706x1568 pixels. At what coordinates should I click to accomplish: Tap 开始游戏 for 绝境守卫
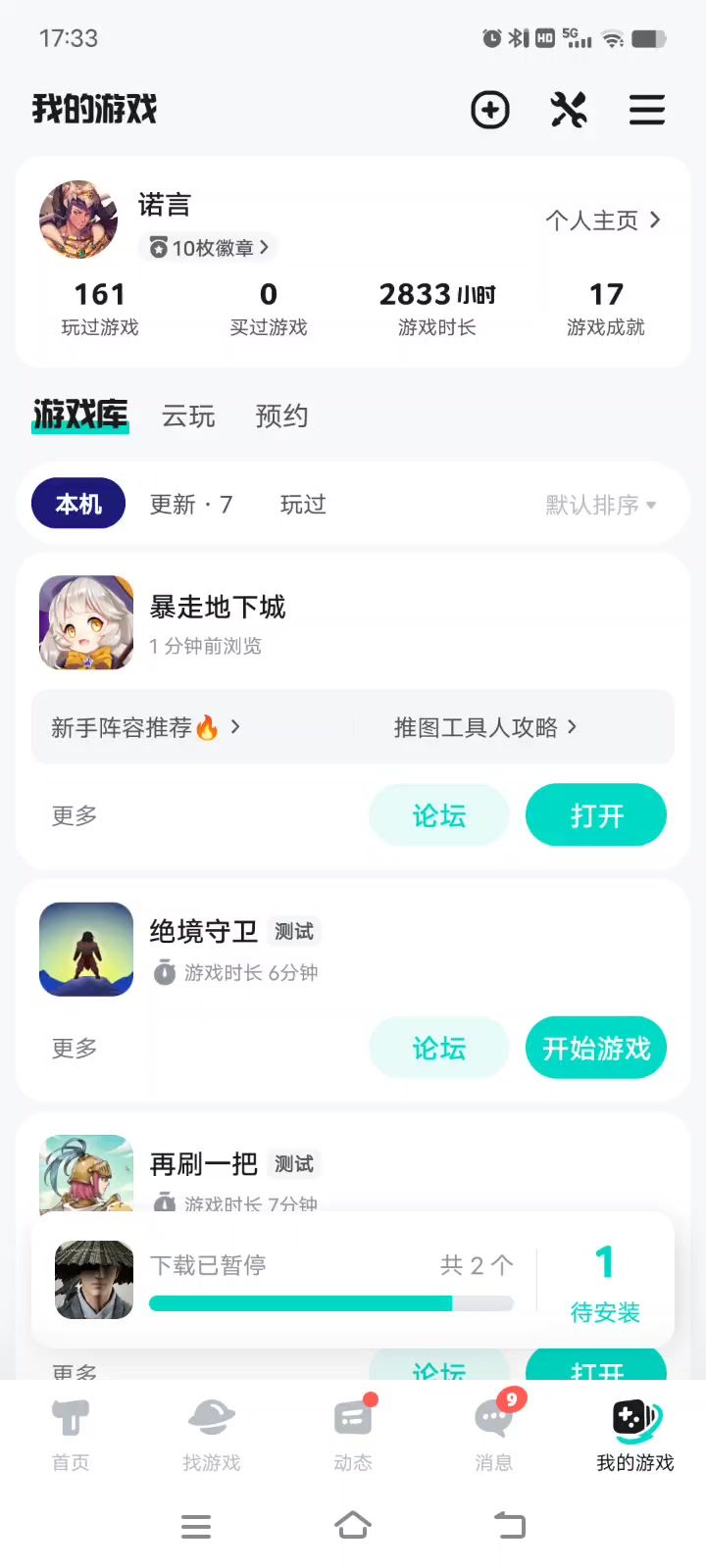click(596, 1049)
